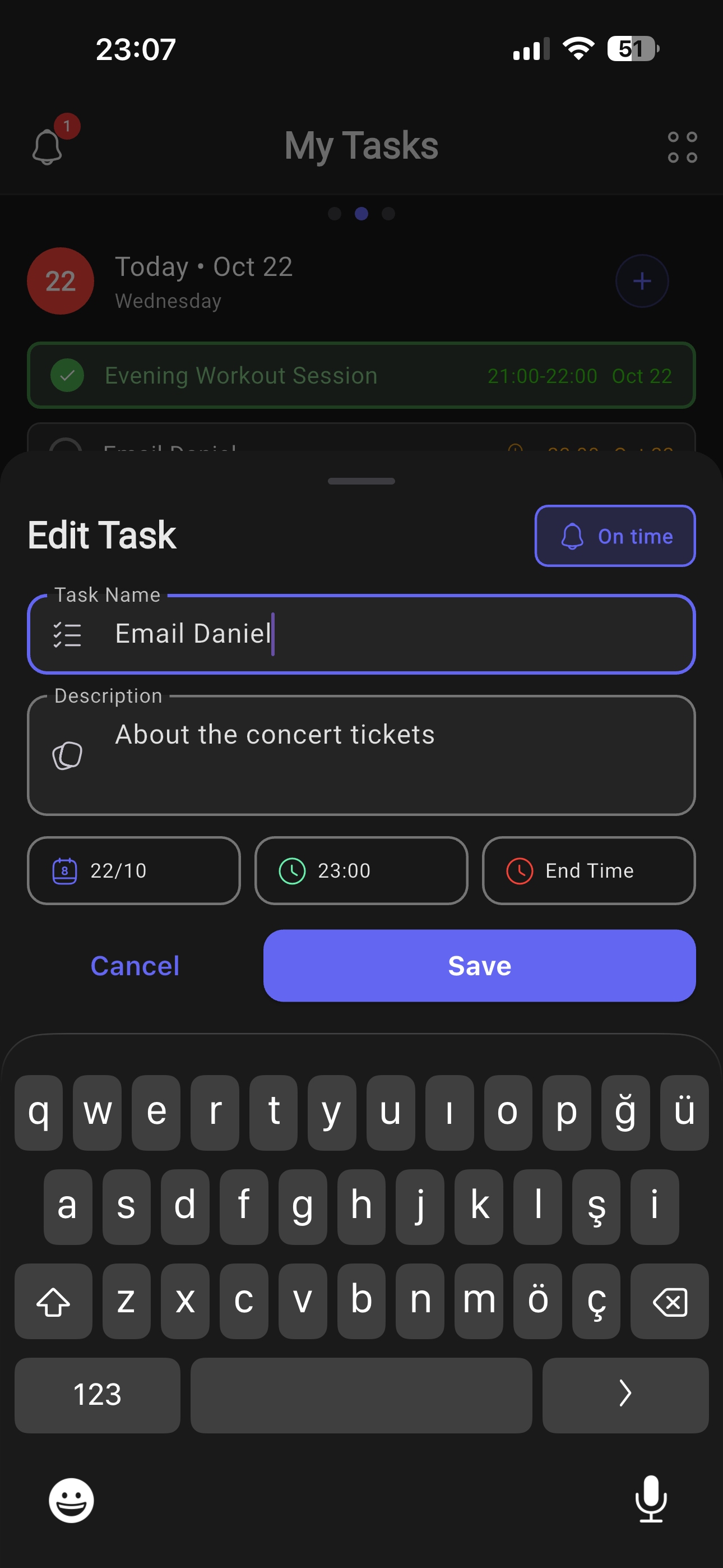Switch keyboard to 123 numbers
The width and height of the screenshot is (723, 1568).
[98, 1395]
